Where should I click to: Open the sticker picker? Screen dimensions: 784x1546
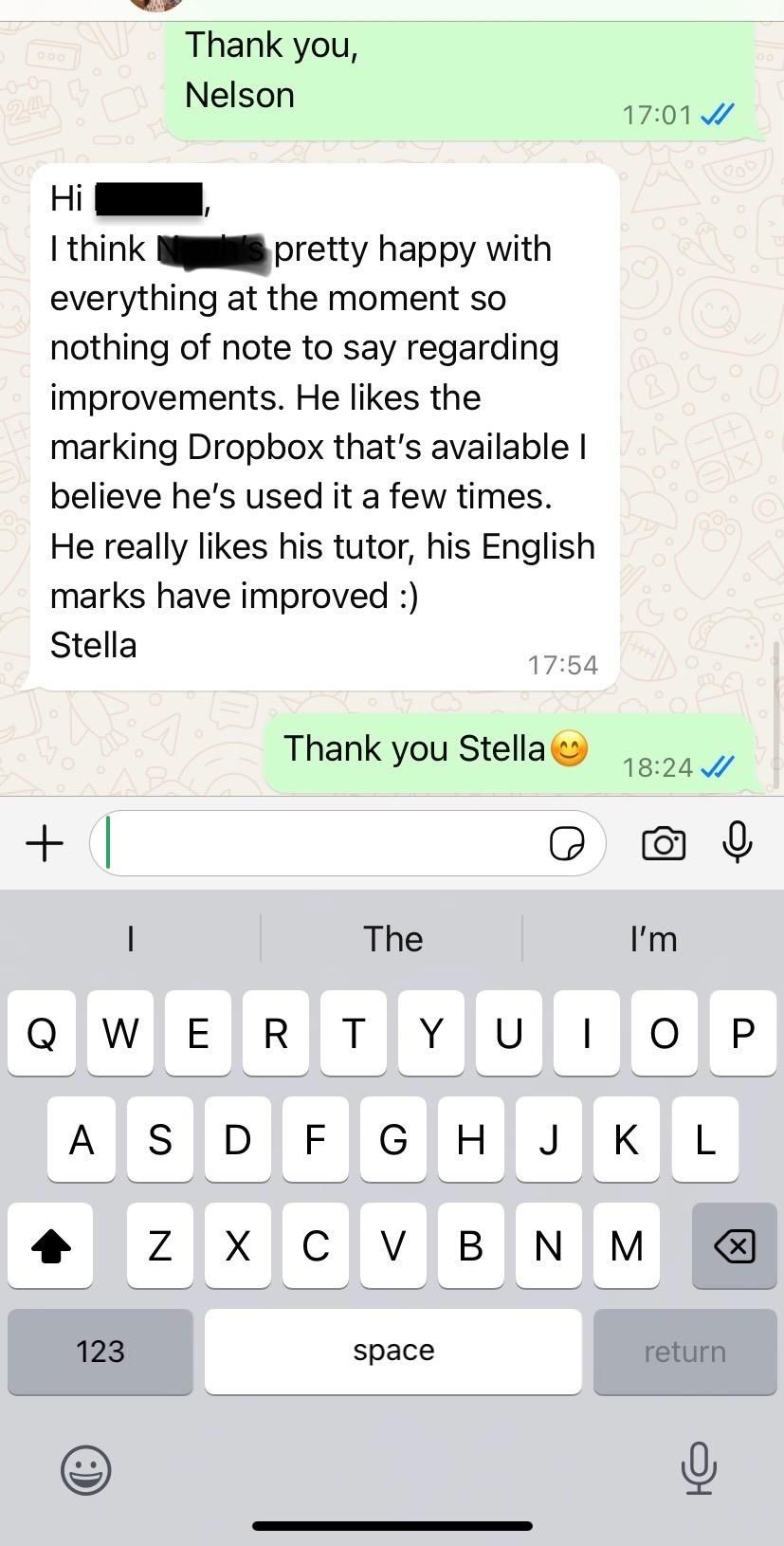coord(567,842)
